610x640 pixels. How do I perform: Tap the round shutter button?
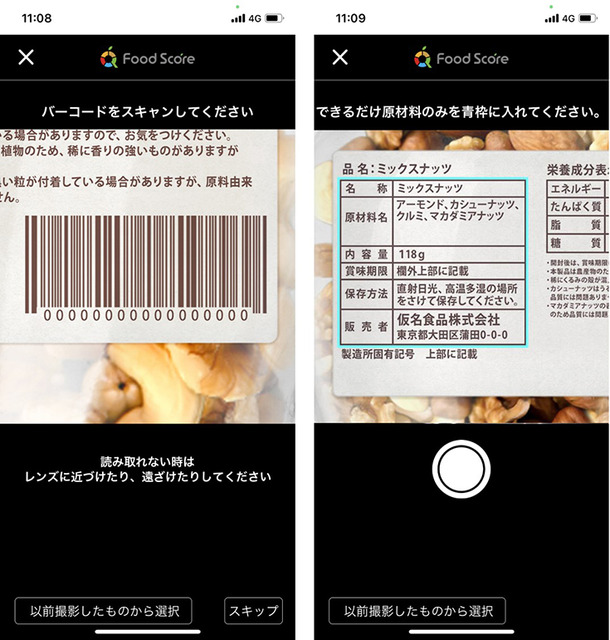[460, 468]
